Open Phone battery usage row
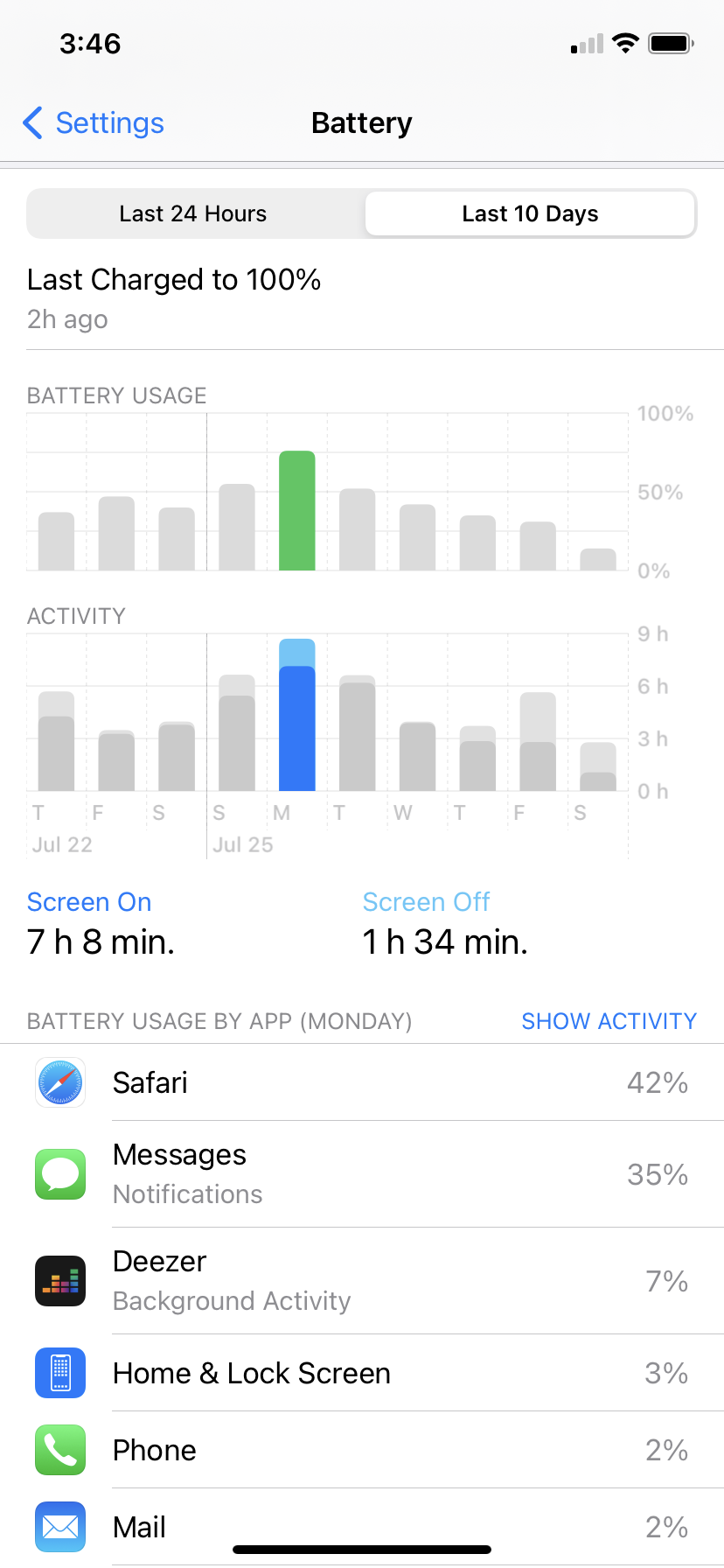This screenshot has height=1568, width=724. pos(362,1450)
